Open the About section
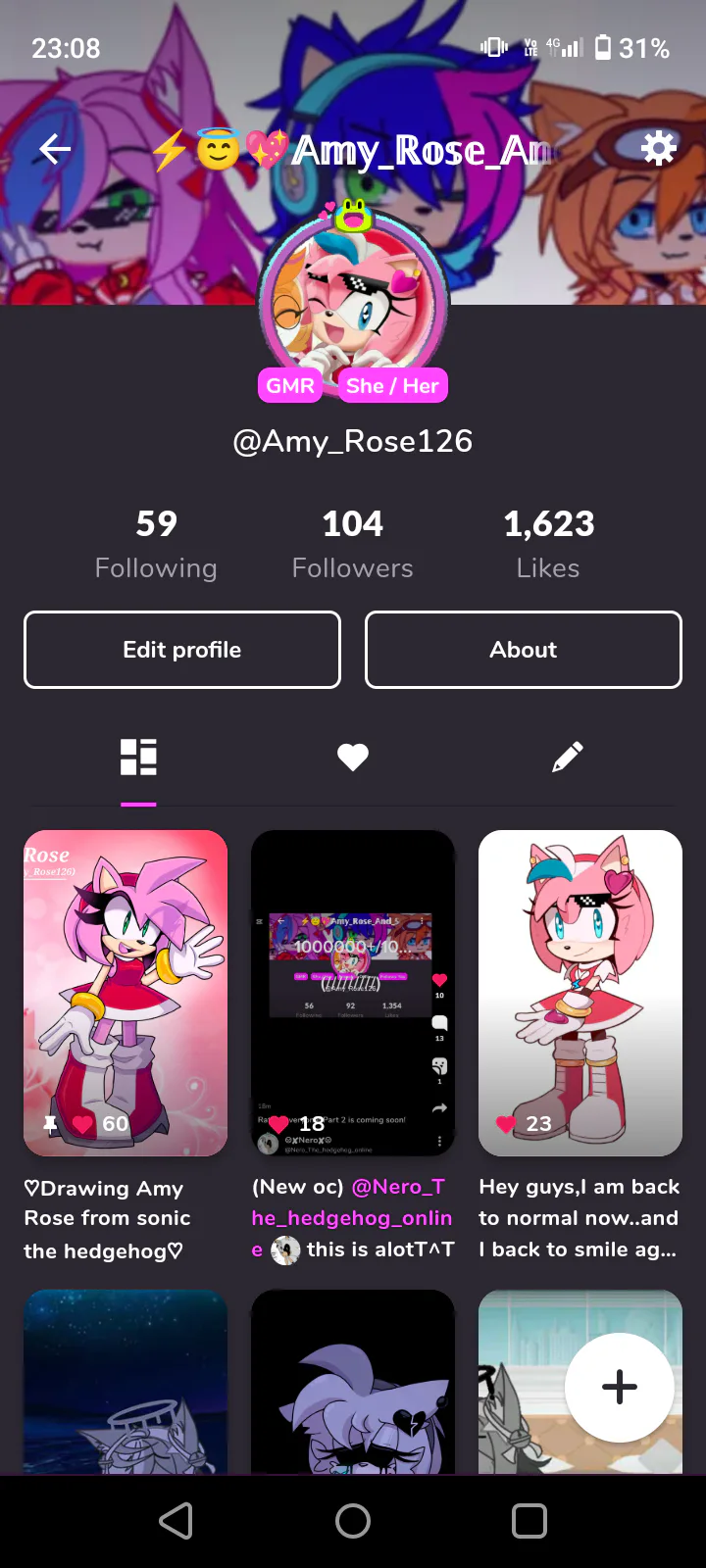 coord(524,650)
